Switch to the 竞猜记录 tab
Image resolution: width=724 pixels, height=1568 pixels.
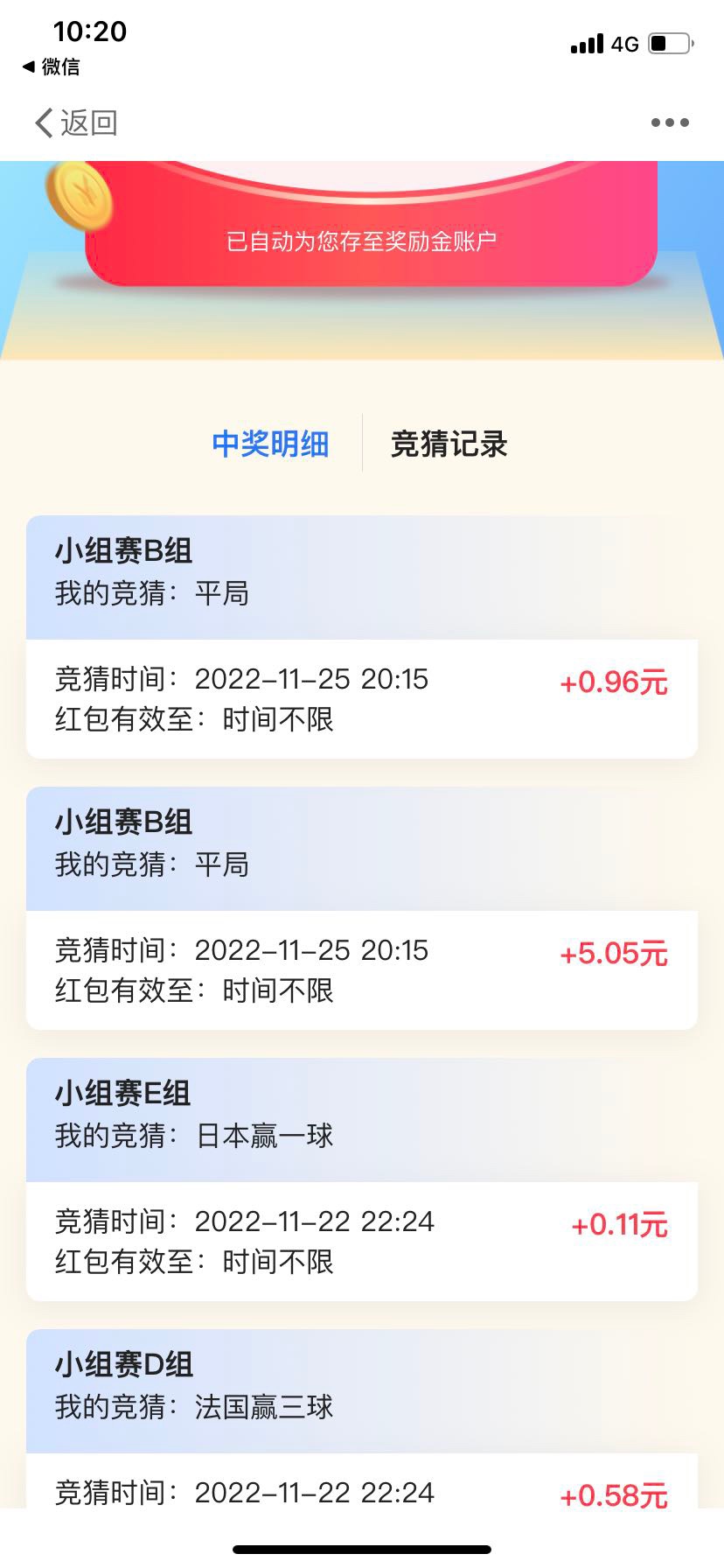[x=449, y=444]
